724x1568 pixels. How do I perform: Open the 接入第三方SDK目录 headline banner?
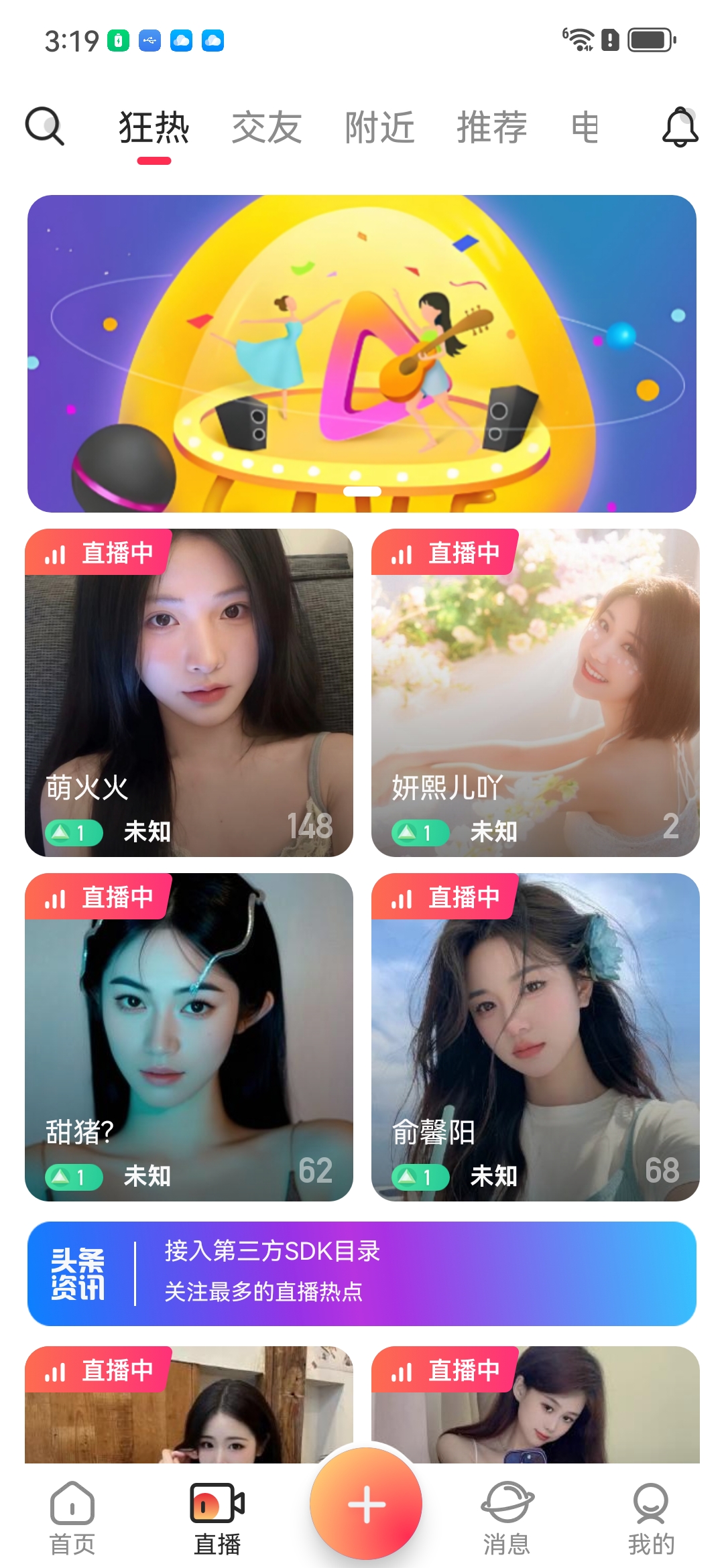point(271,1267)
